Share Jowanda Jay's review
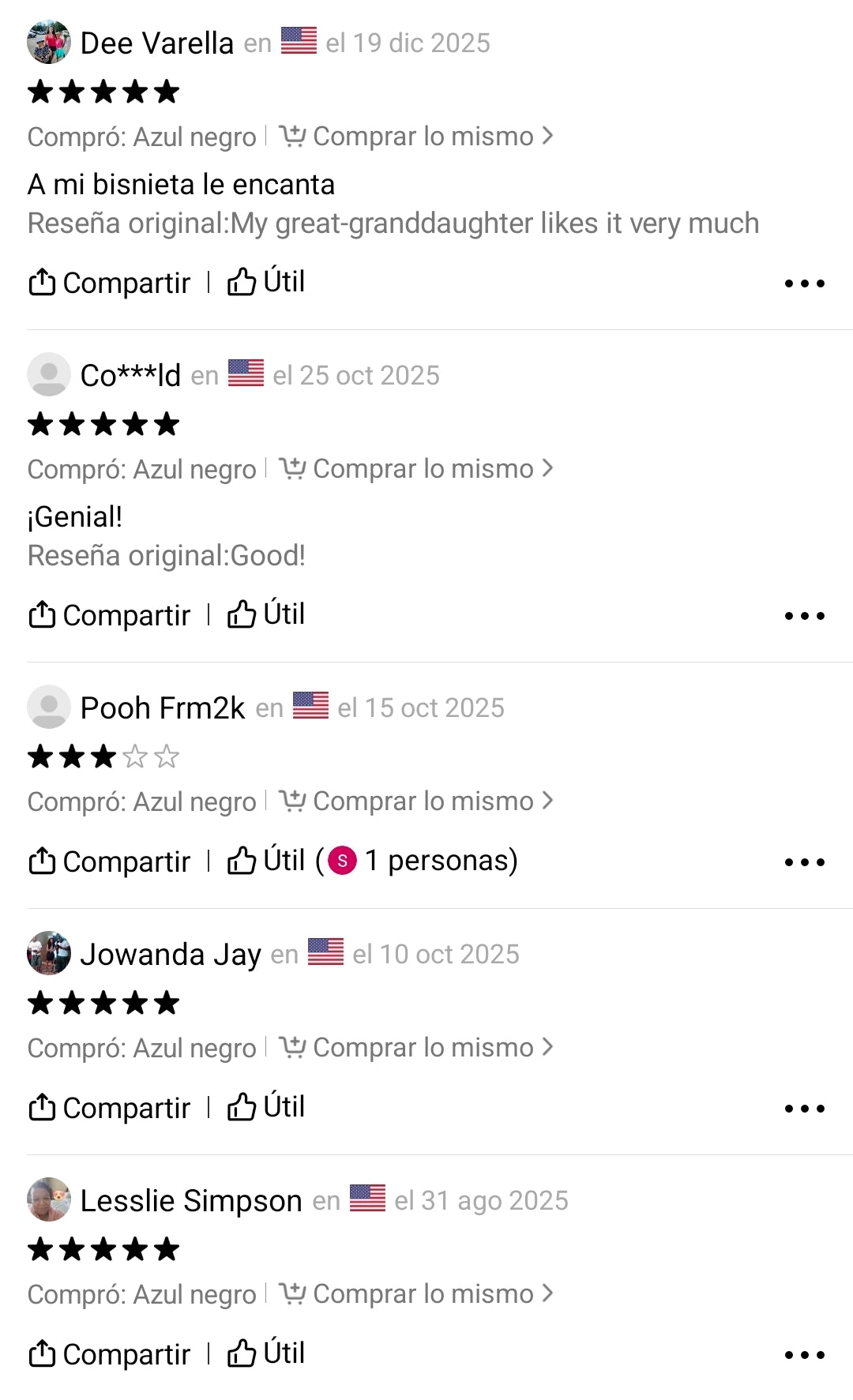 pyautogui.click(x=109, y=1108)
